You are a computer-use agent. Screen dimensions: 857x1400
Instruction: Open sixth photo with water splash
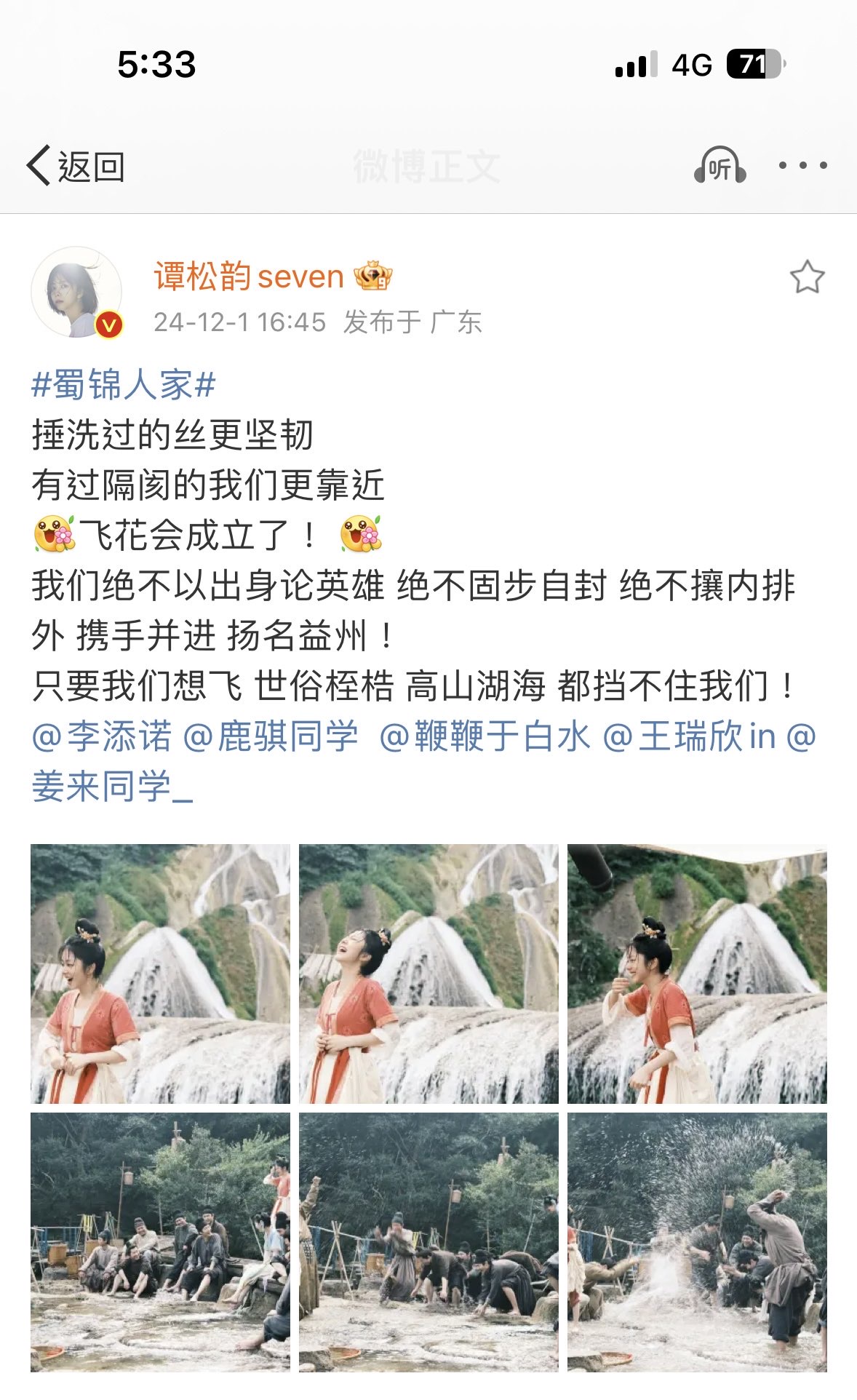point(697,1242)
